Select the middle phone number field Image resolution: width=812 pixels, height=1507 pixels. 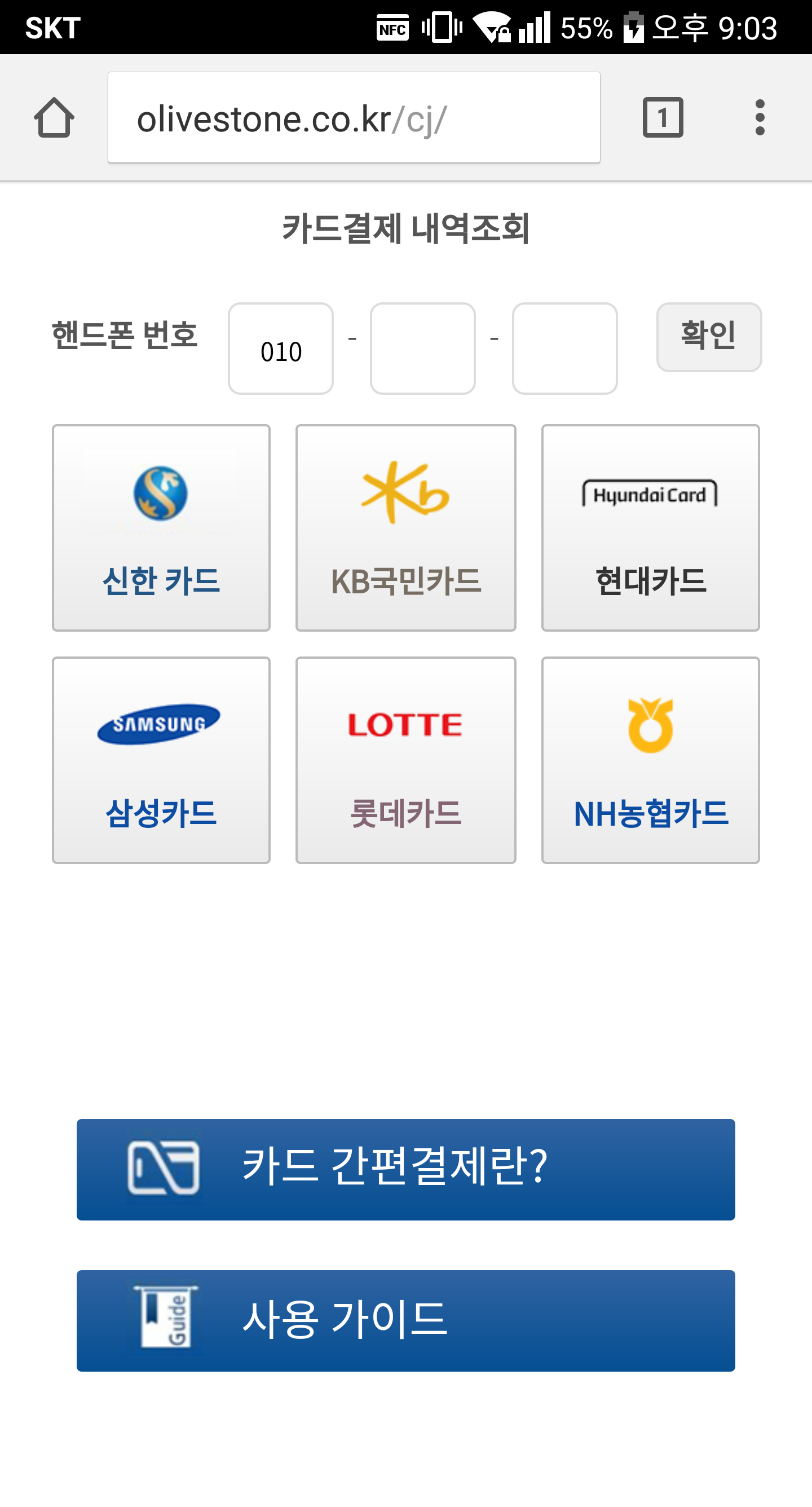422,349
